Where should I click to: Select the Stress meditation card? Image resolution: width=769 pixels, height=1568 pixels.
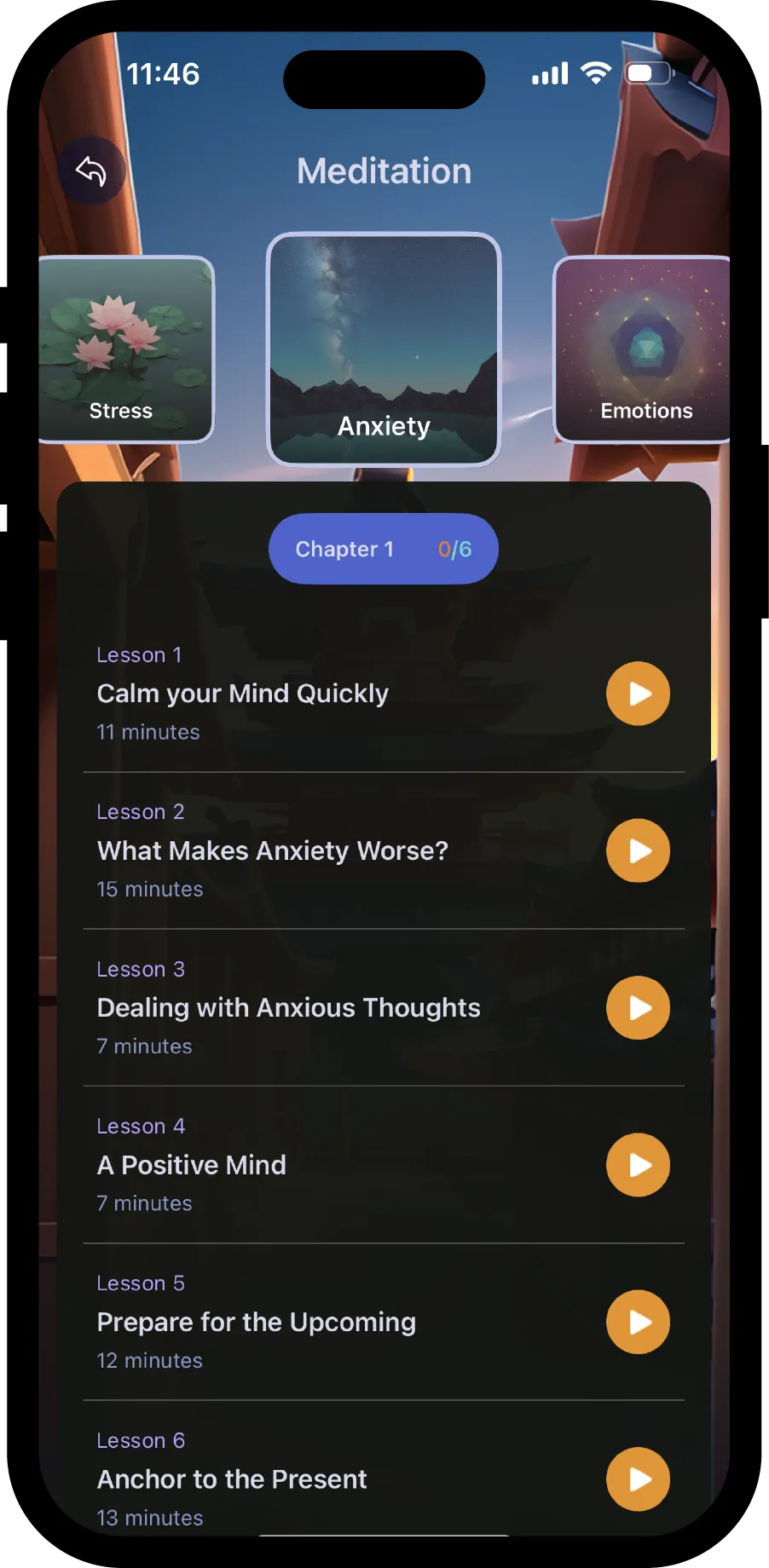pos(126,349)
